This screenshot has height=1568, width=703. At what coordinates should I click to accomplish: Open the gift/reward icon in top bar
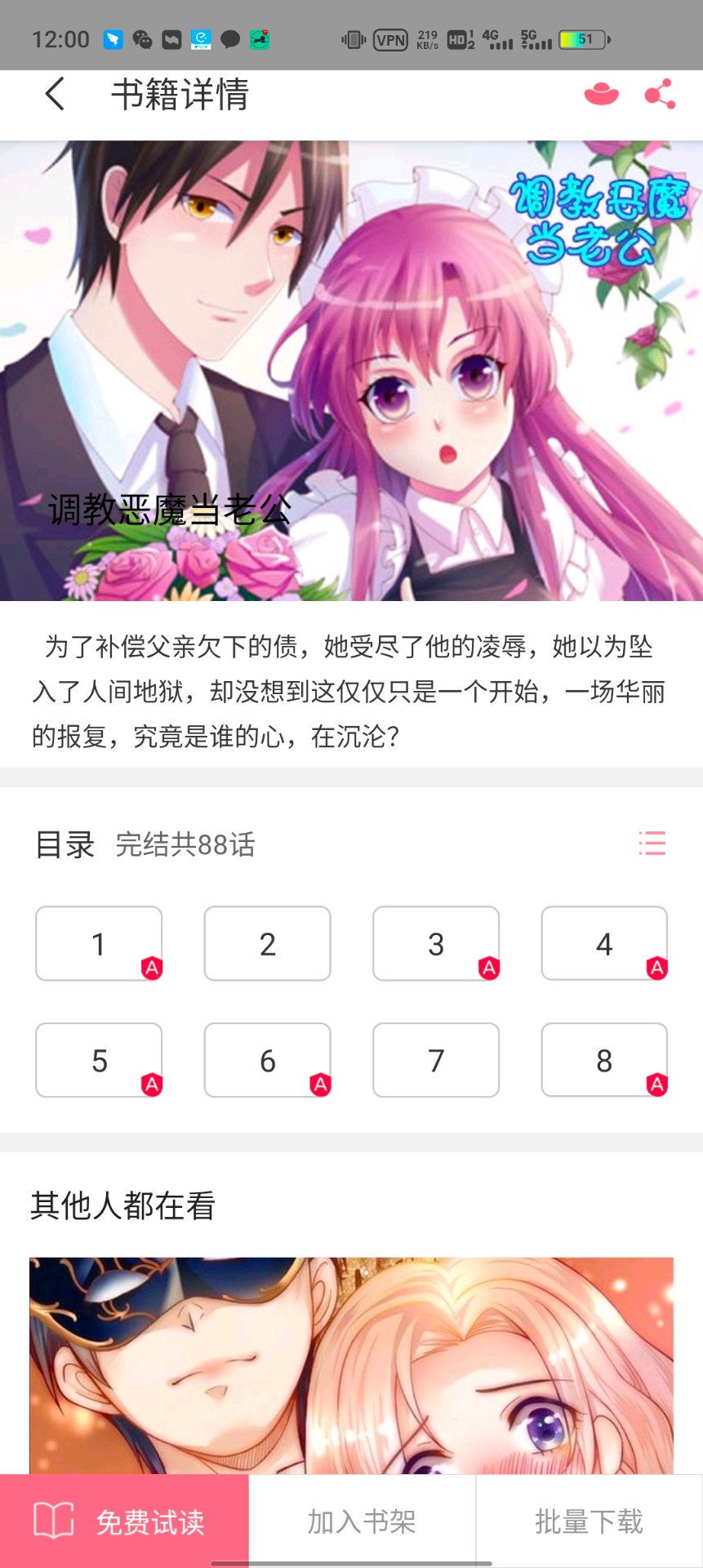coord(601,95)
